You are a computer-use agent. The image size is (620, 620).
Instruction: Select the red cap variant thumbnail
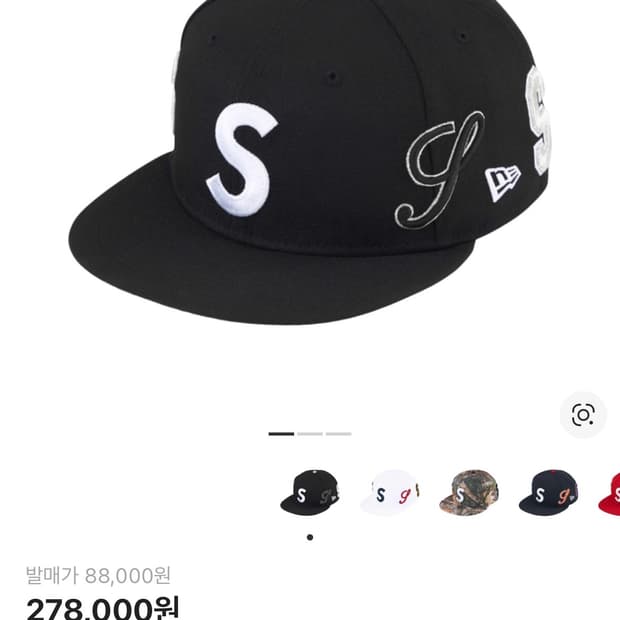(x=610, y=493)
